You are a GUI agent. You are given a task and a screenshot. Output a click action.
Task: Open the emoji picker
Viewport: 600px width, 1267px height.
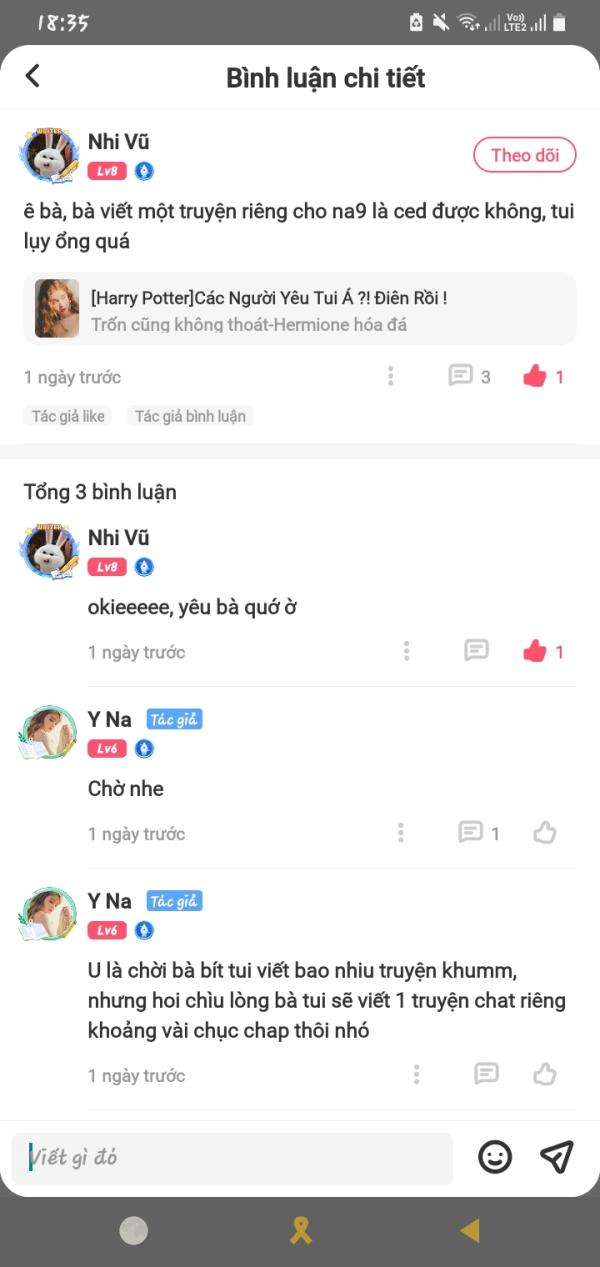[x=495, y=1157]
